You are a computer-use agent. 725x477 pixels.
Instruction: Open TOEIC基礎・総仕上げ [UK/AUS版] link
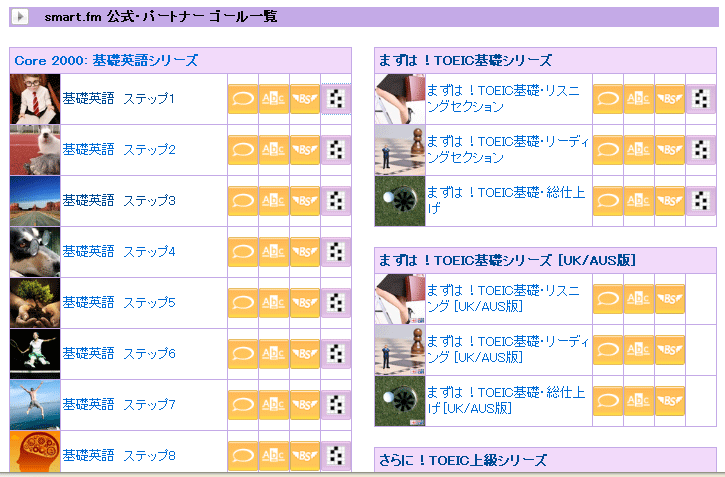pyautogui.click(x=505, y=400)
